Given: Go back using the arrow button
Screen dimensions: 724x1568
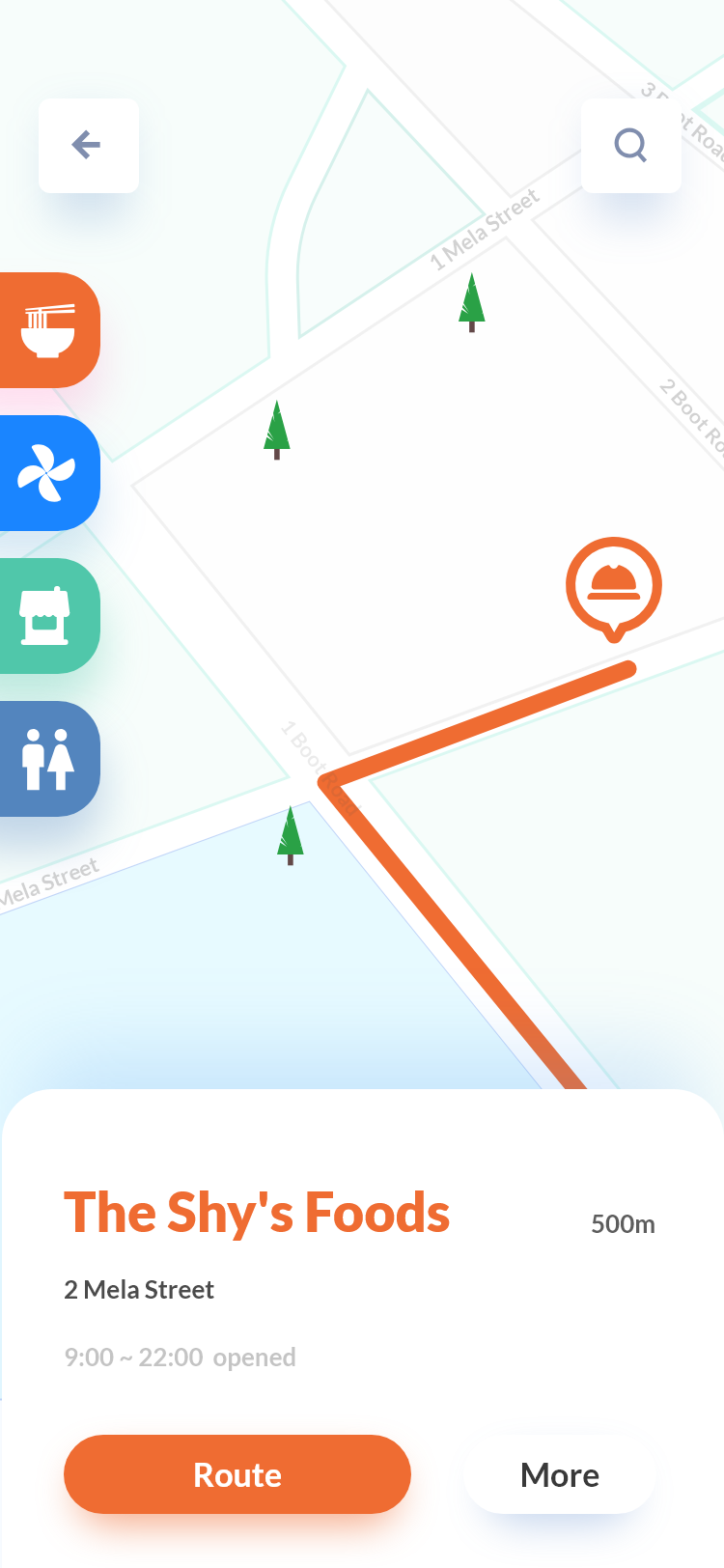Looking at the screenshot, I should coord(88,146).
